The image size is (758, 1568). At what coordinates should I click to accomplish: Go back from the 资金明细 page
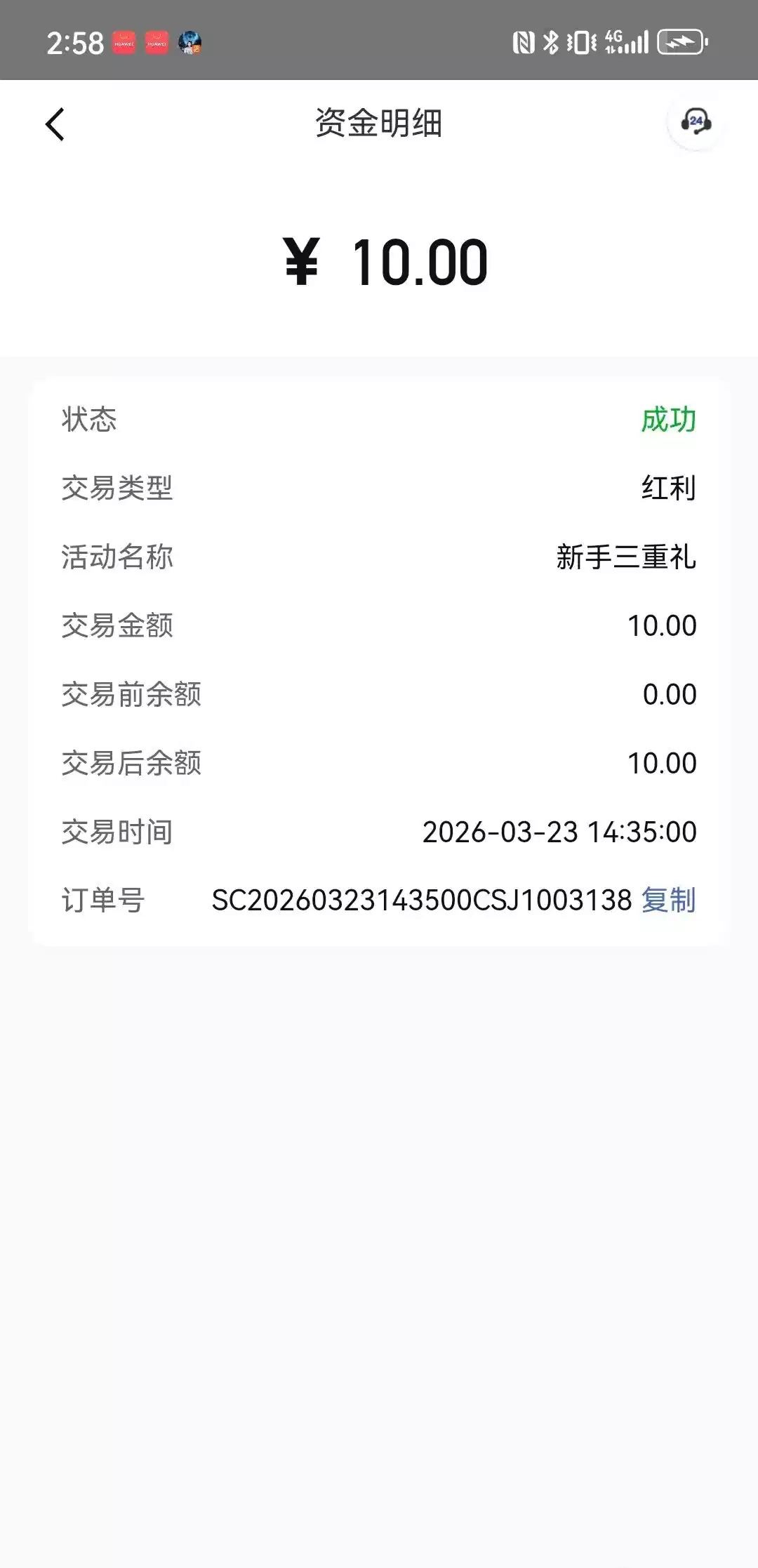tap(55, 124)
